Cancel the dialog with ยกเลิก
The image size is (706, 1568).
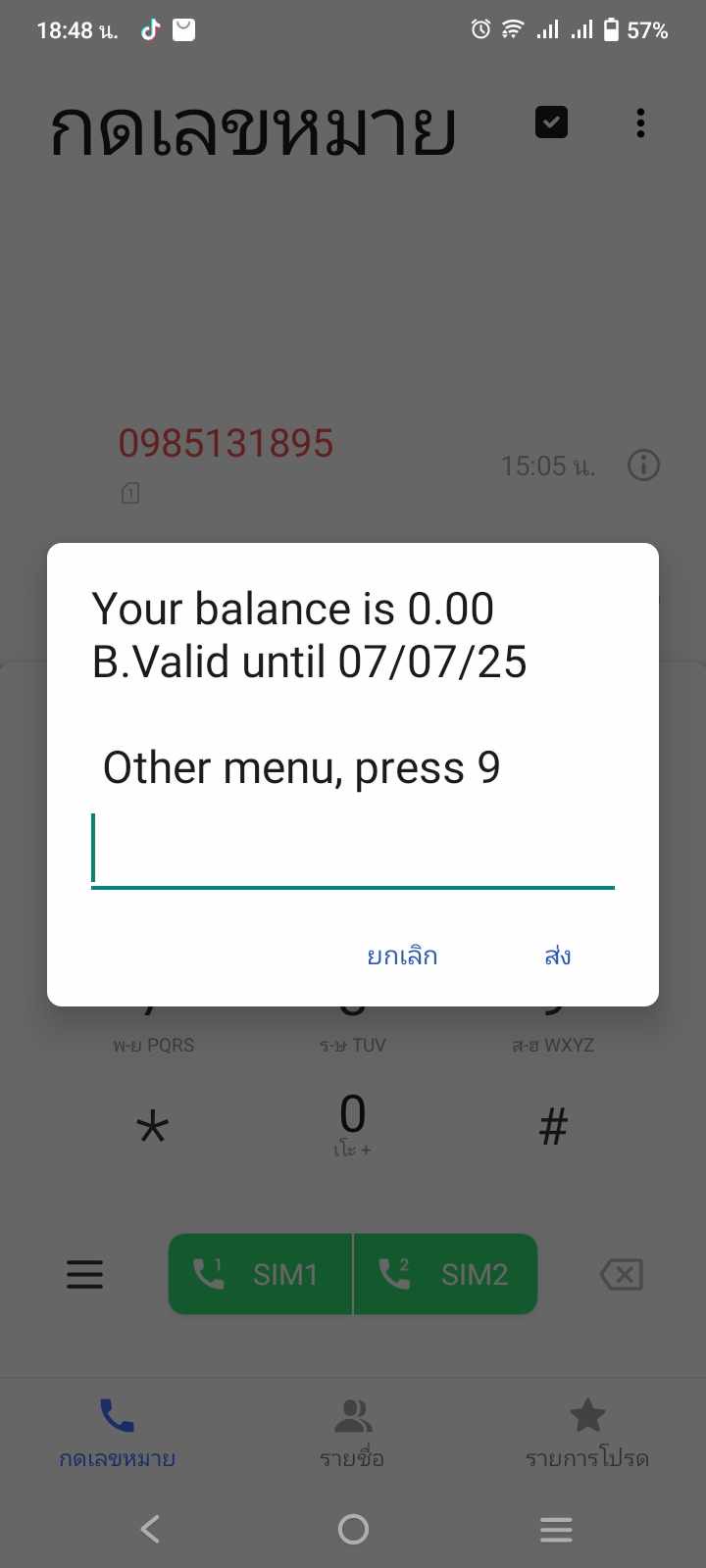[x=402, y=955]
